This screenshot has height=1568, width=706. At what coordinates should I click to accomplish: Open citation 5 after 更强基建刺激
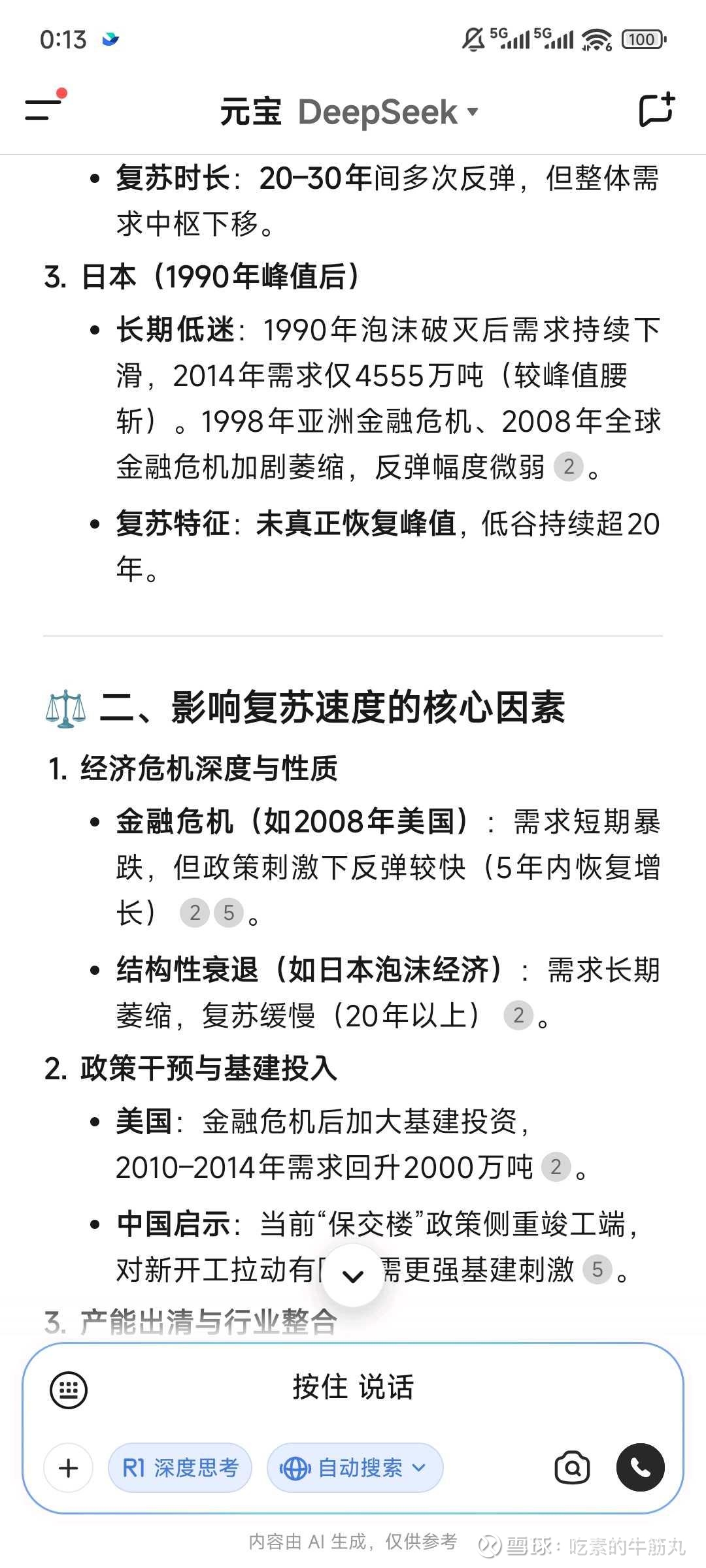tap(597, 1269)
